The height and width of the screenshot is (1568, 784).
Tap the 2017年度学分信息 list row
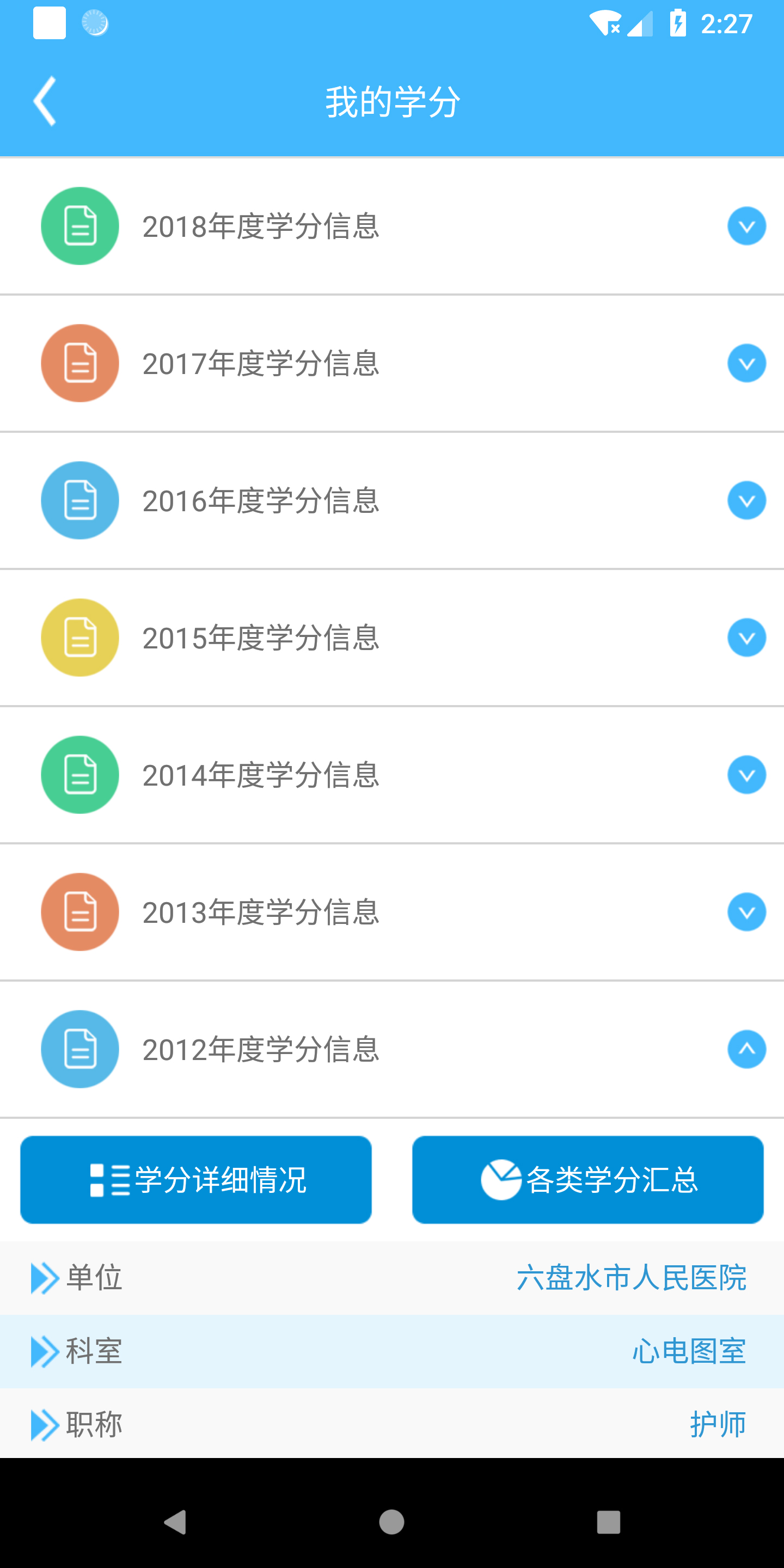click(390, 363)
